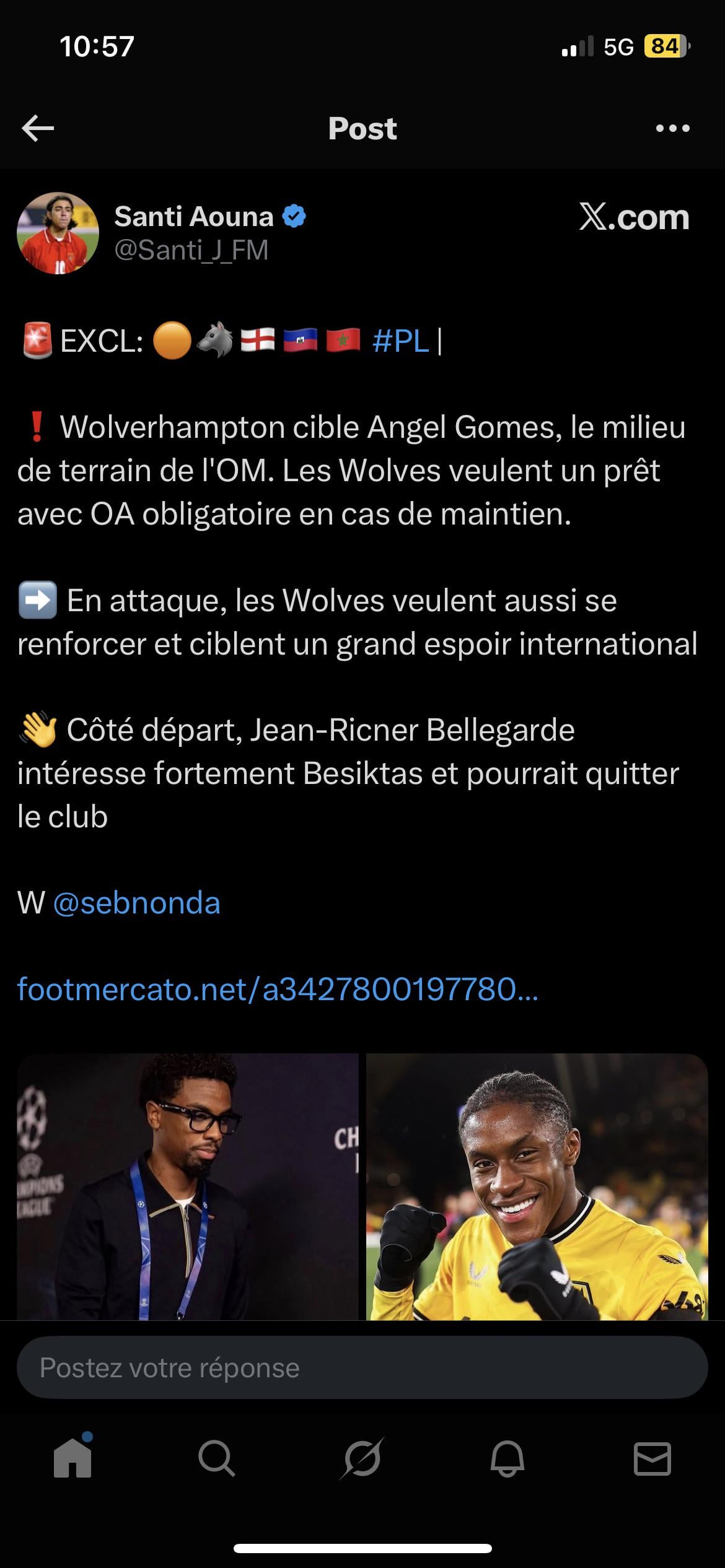Tap the 'Postez votre réponse' reply field
This screenshot has height=1568, width=725.
362,1367
